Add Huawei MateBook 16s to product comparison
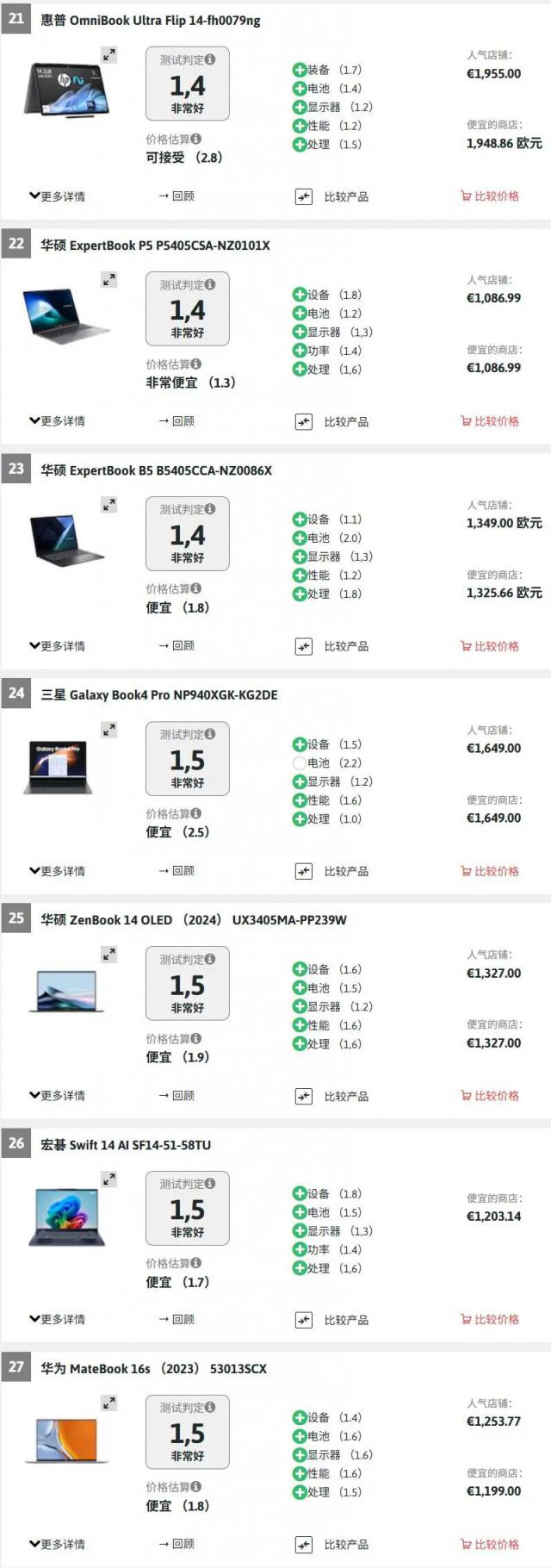This screenshot has height=1568, width=551. (332, 1545)
